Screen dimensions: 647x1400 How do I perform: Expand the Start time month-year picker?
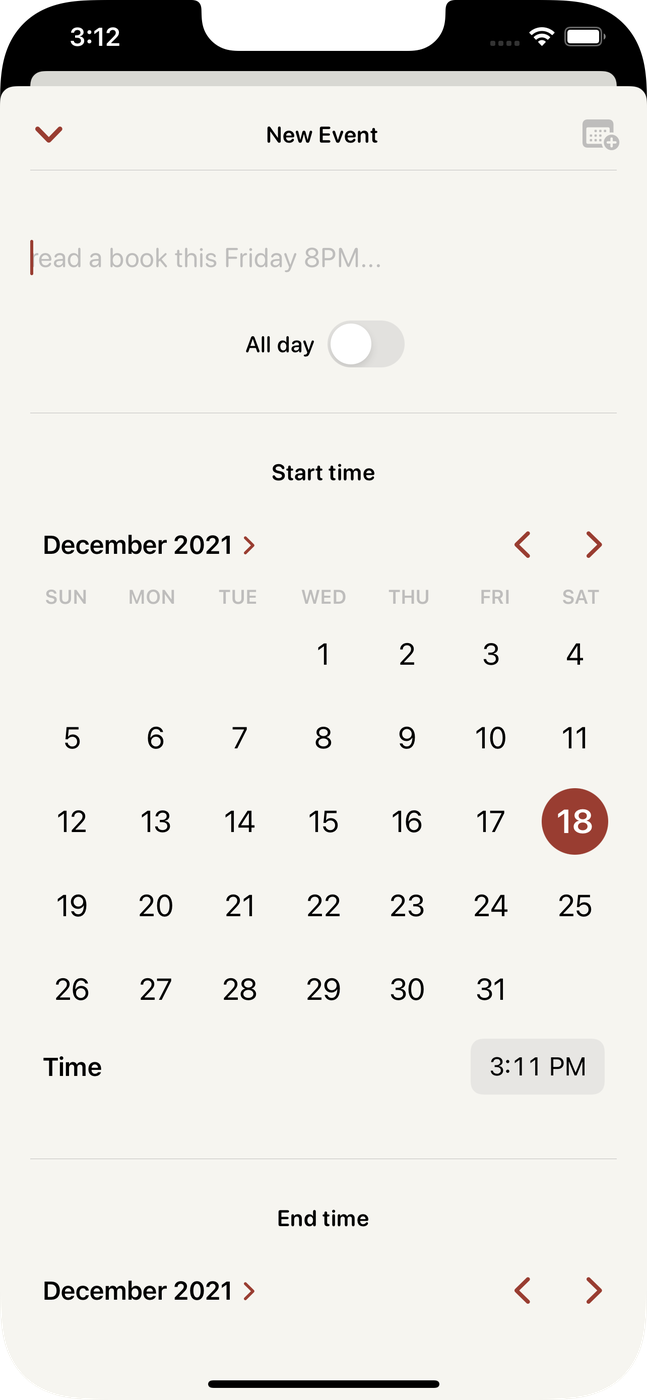(x=150, y=545)
